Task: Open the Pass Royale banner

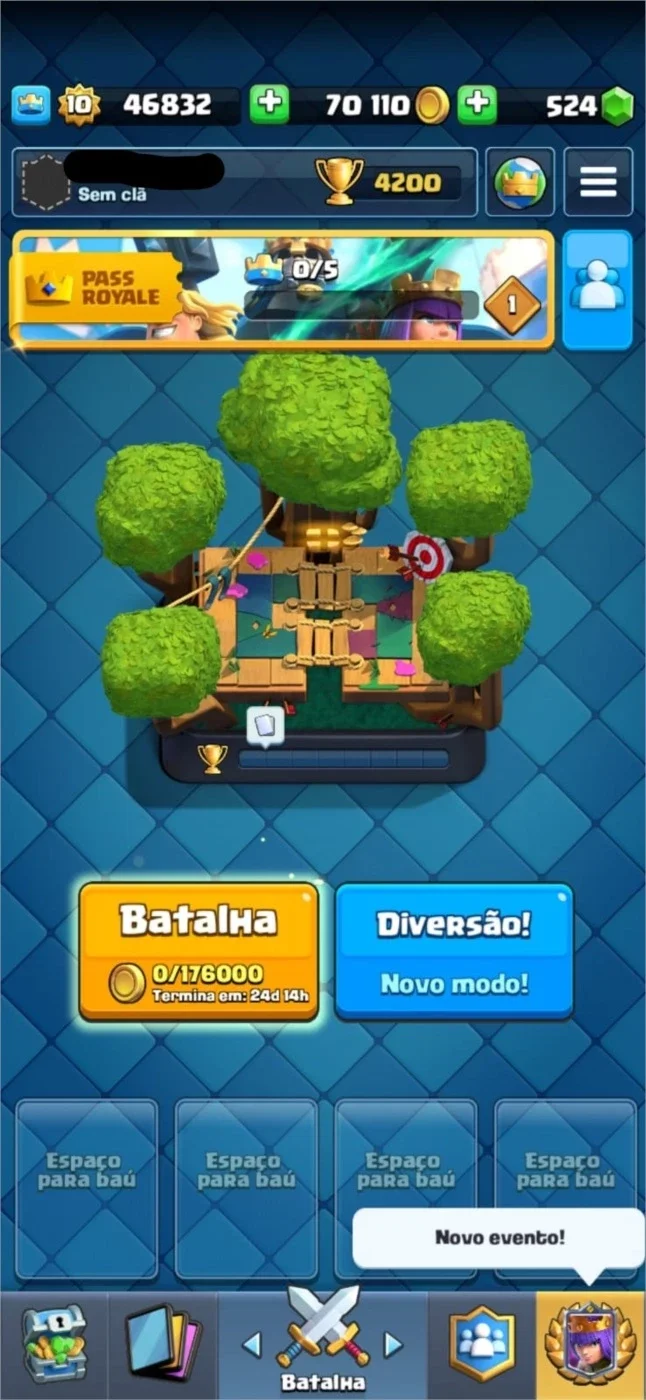Action: (281, 289)
